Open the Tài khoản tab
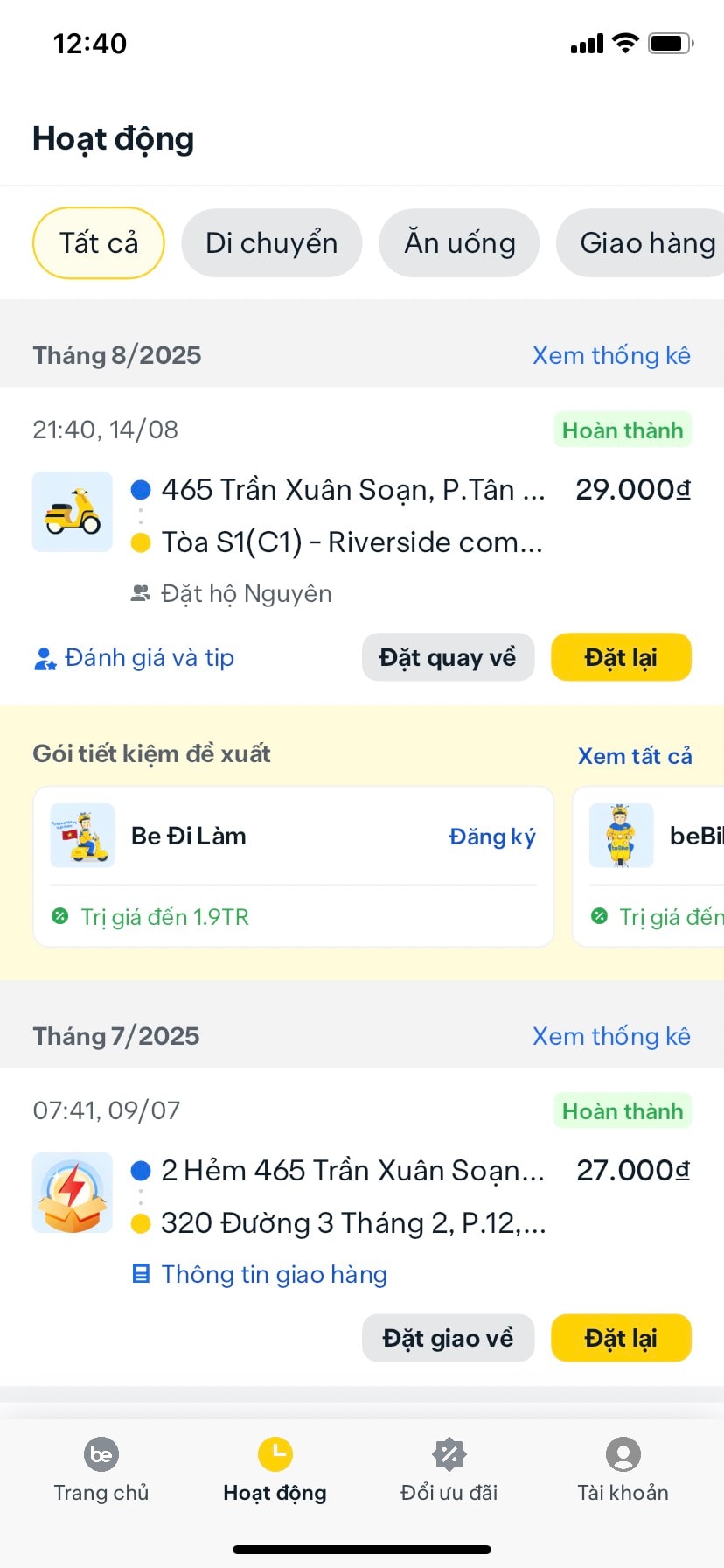 click(623, 1470)
